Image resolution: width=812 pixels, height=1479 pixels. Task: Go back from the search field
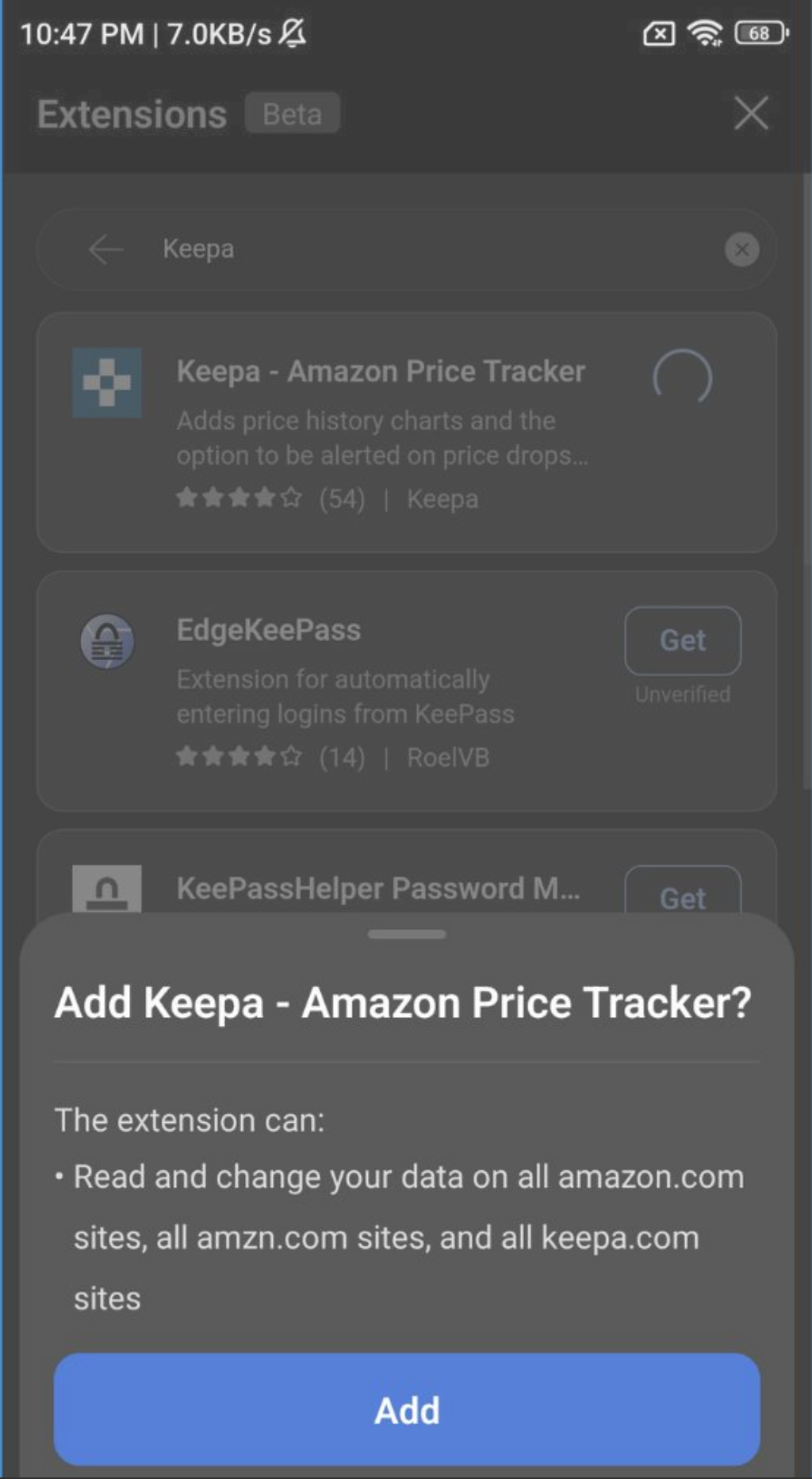pyautogui.click(x=105, y=249)
